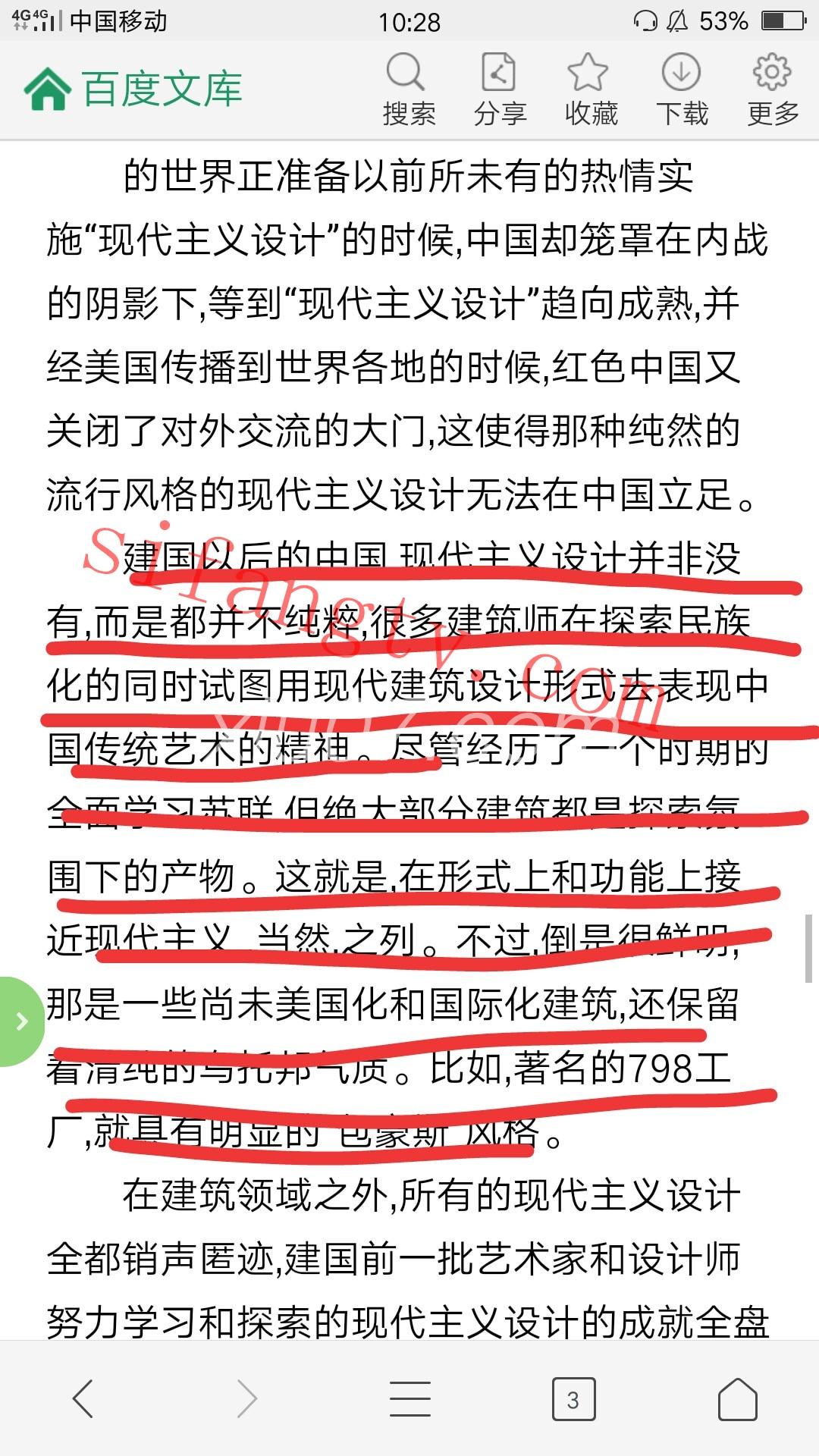
Task: Download the document with 下载
Action: 682,89
